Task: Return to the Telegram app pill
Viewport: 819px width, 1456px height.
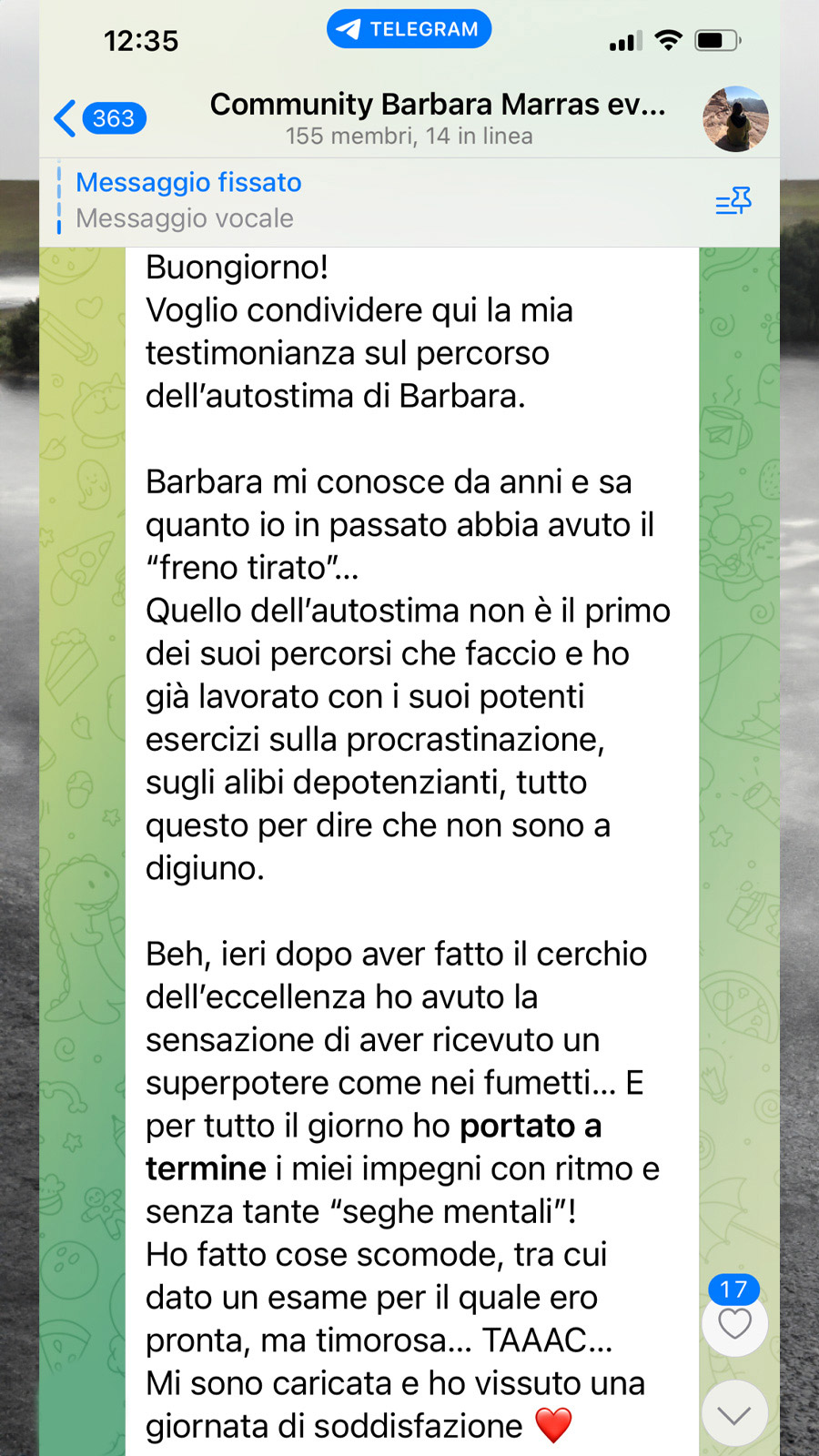Action: 409,29
